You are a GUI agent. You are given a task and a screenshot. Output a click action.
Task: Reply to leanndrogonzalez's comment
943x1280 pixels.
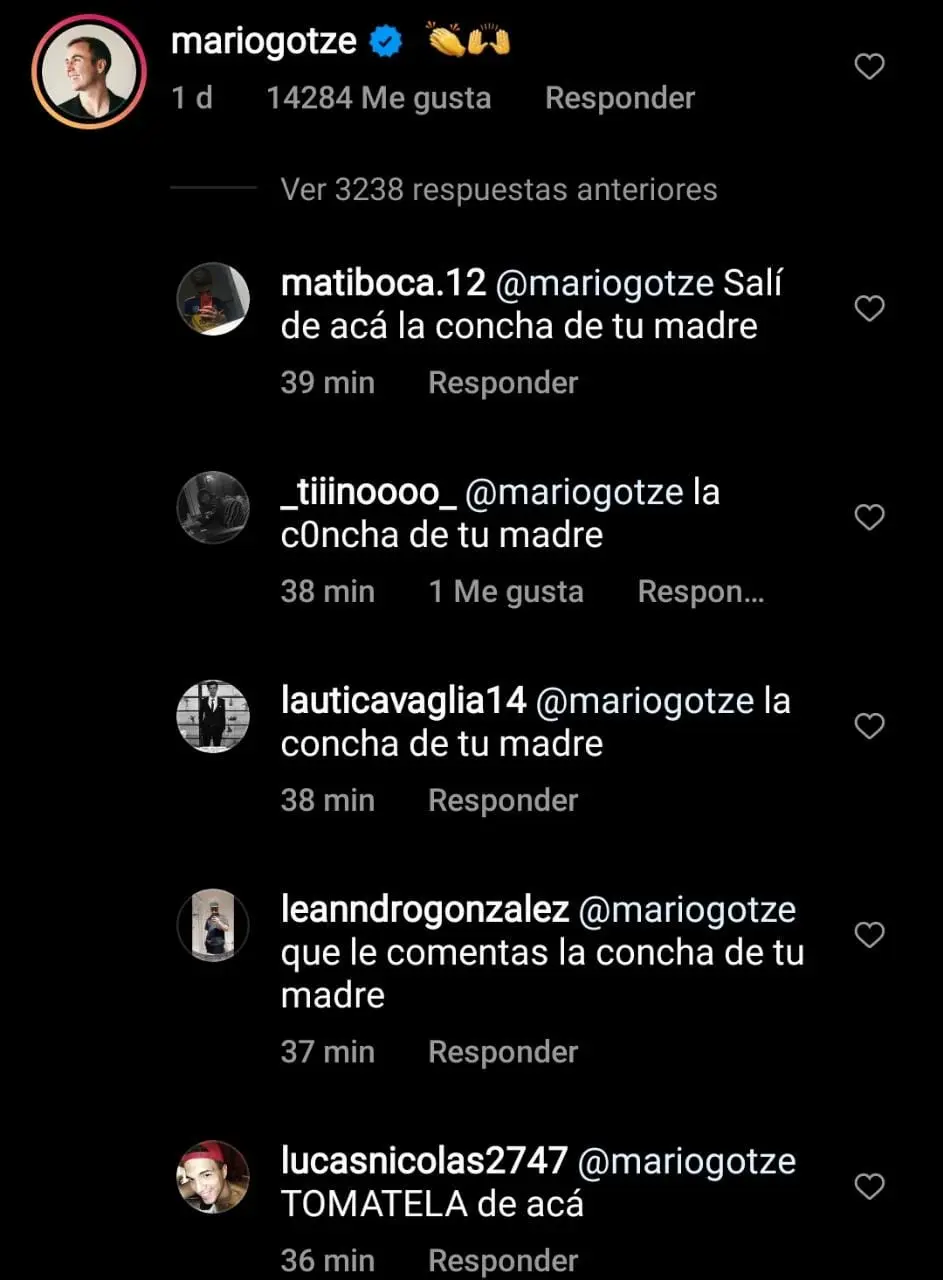(x=502, y=1052)
